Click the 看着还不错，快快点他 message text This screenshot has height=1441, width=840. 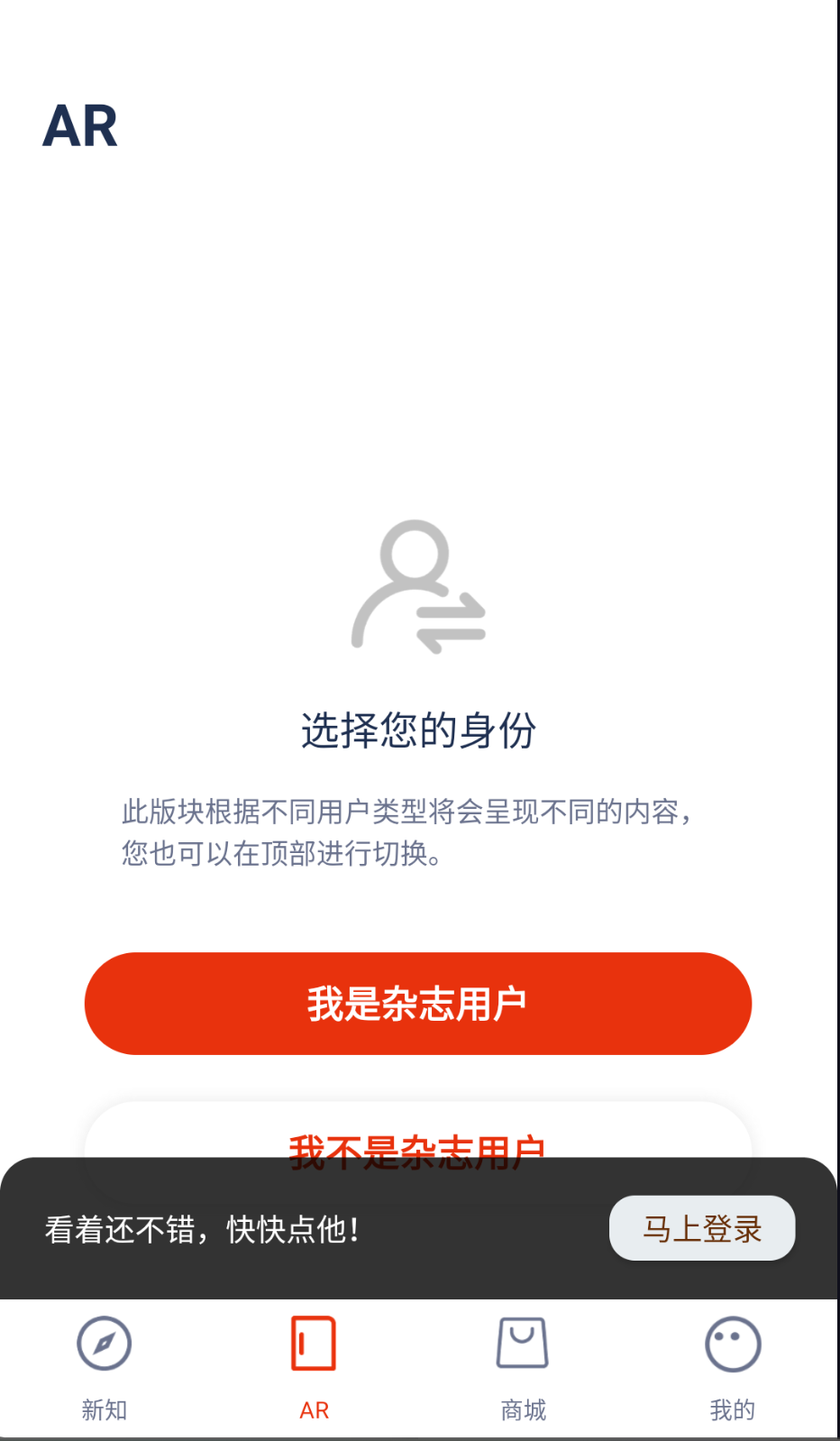pos(202,1230)
